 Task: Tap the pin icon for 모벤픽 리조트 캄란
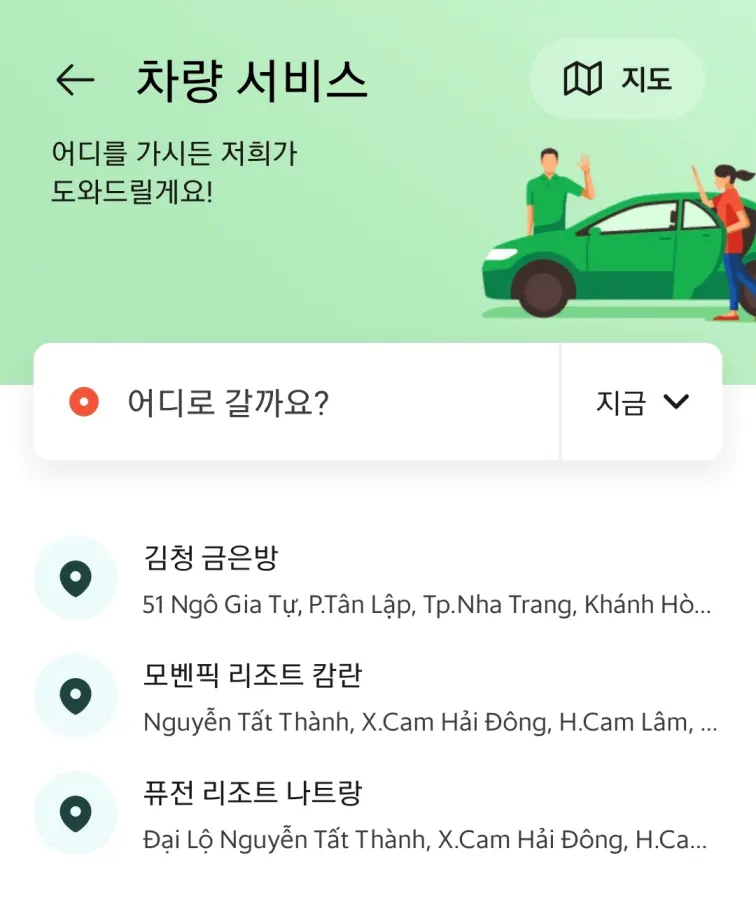click(75, 695)
